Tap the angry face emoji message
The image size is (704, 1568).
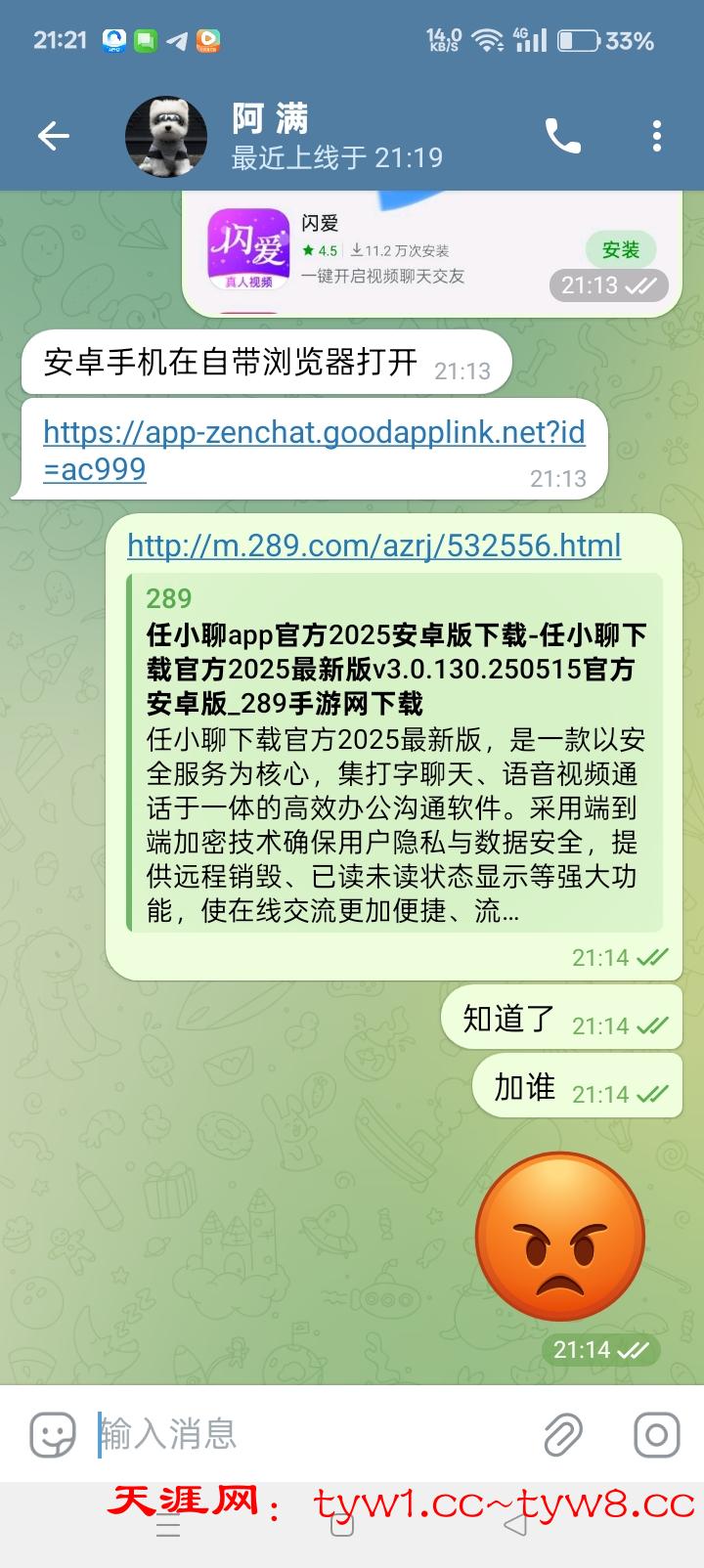click(x=559, y=1236)
